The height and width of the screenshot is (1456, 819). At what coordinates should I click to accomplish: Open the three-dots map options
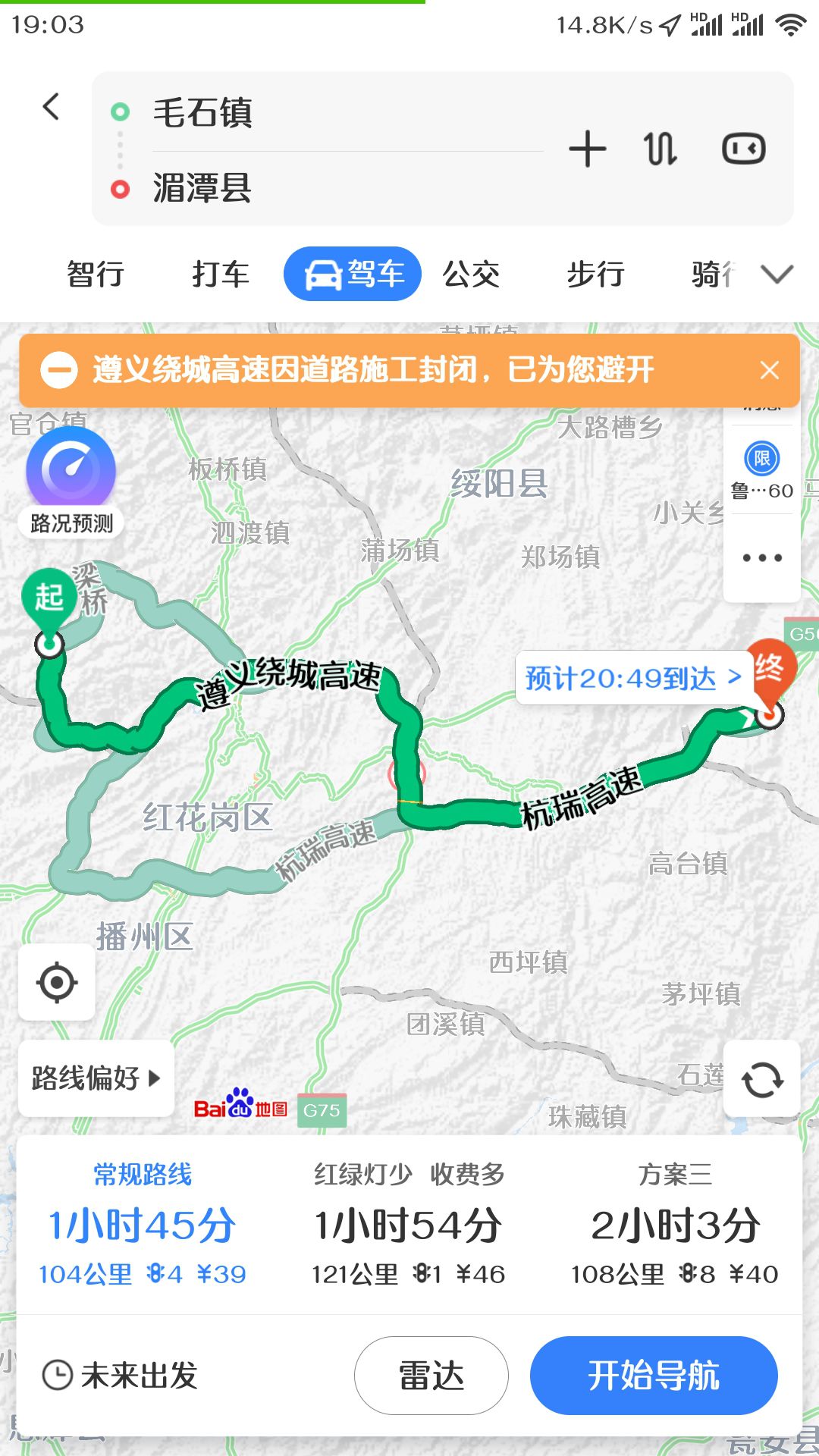[x=761, y=558]
